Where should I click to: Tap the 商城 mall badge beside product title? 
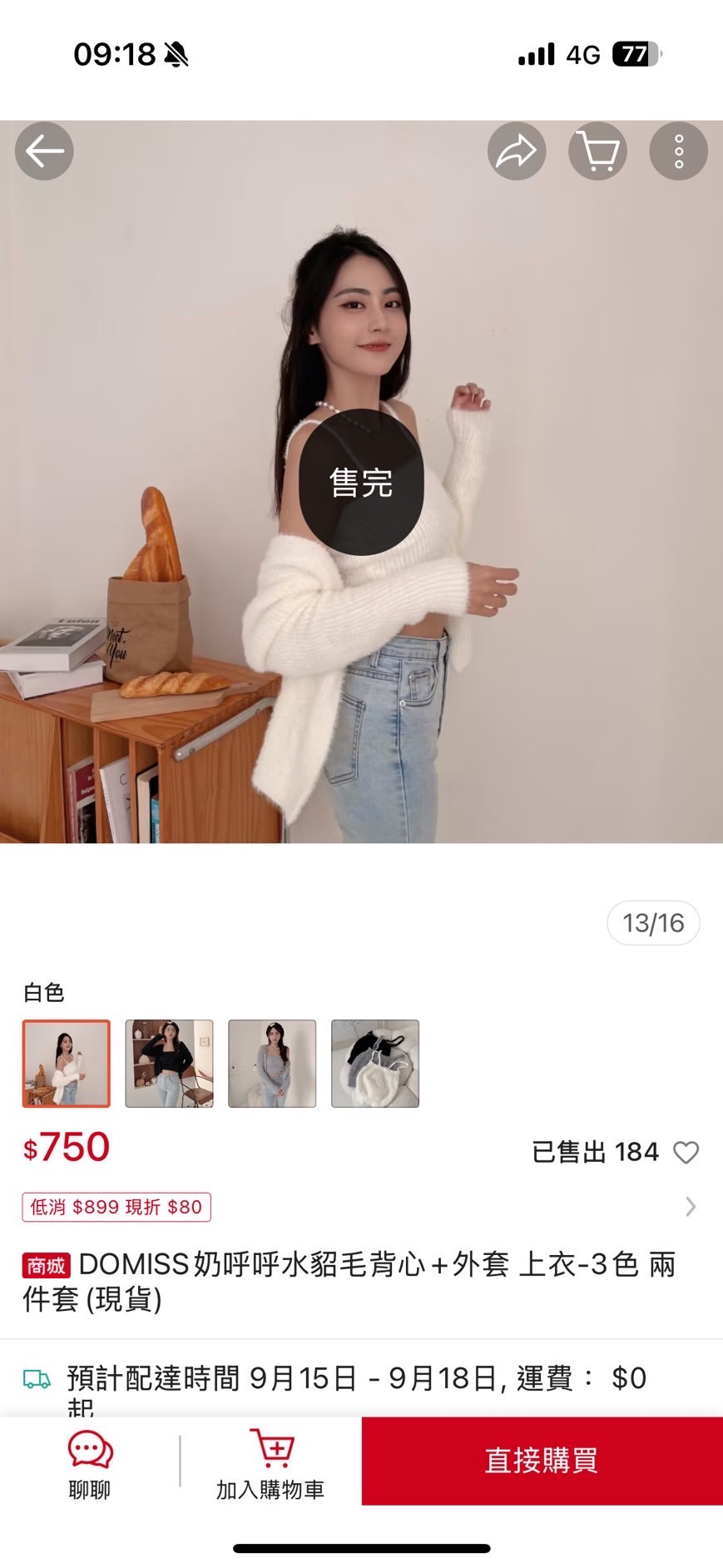click(44, 1266)
